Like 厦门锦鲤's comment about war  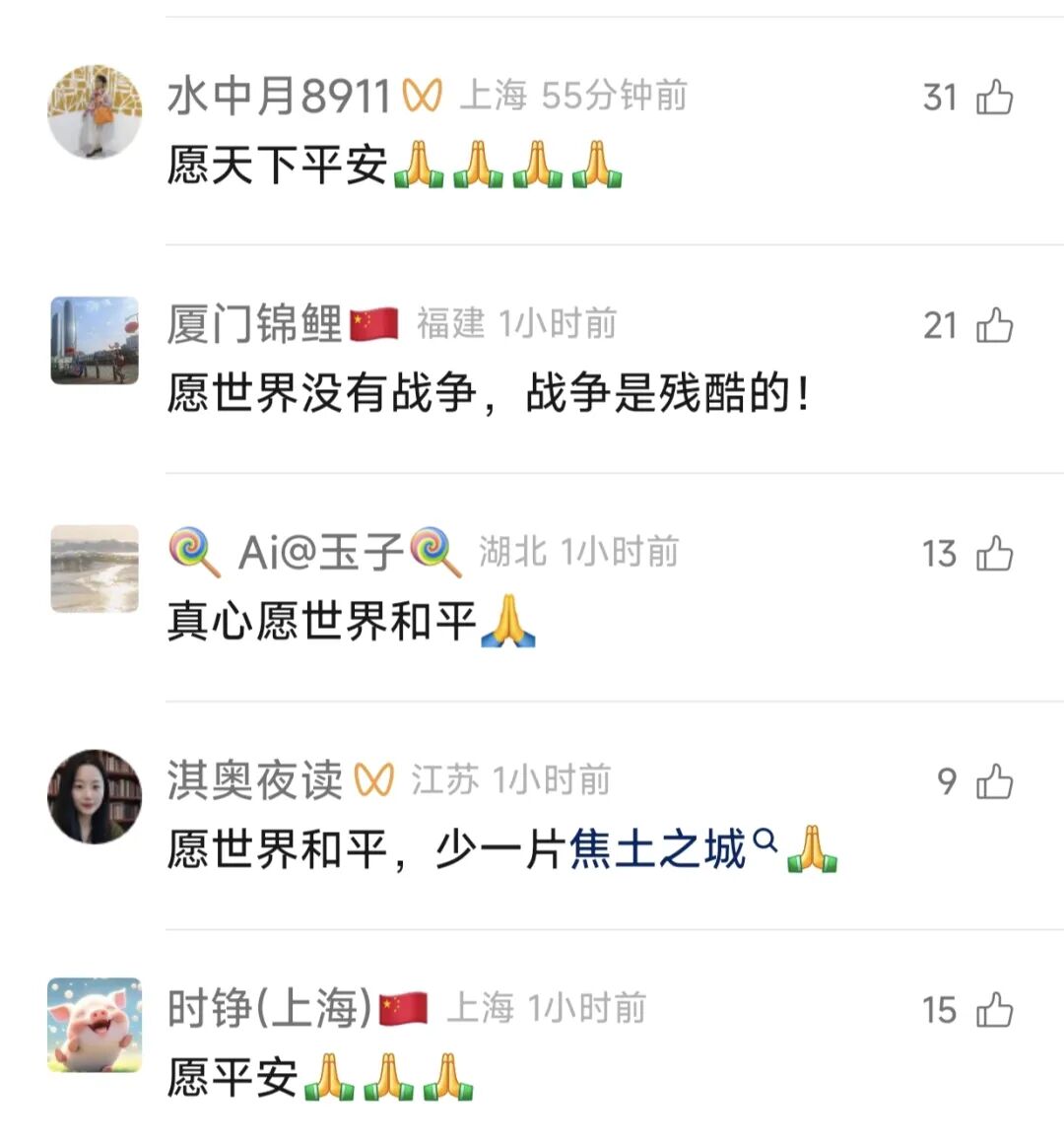click(x=994, y=325)
